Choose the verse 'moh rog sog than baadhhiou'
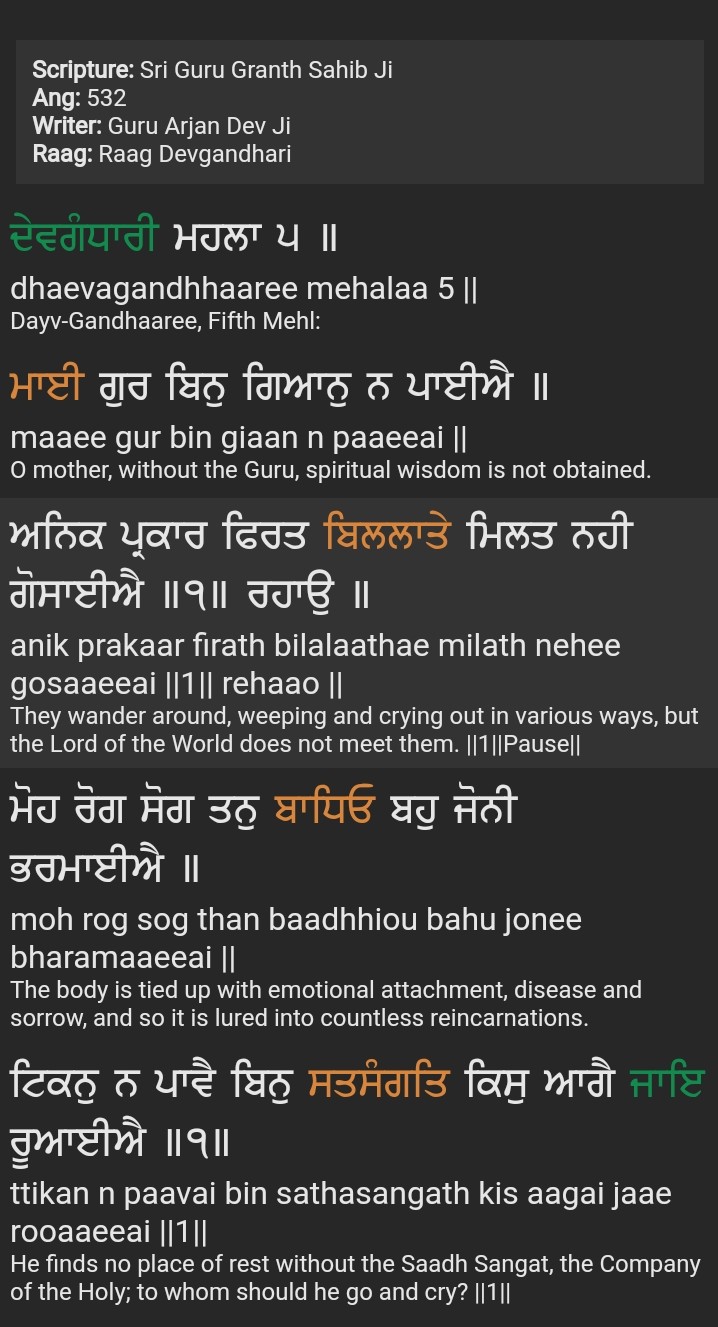 coord(295,919)
